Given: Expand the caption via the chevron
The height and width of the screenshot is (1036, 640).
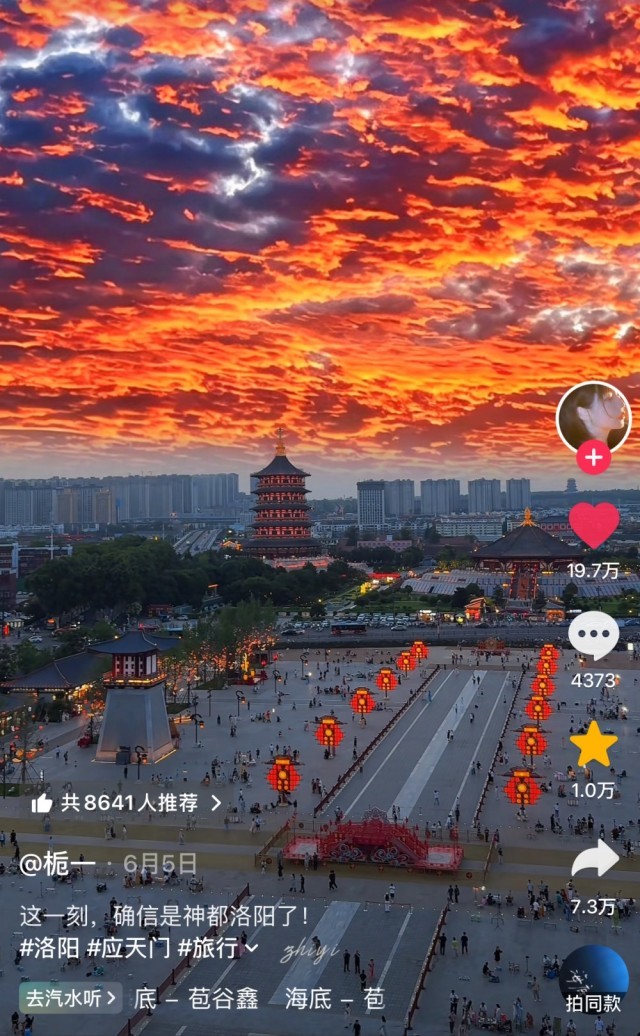Looking at the screenshot, I should click(x=252, y=948).
